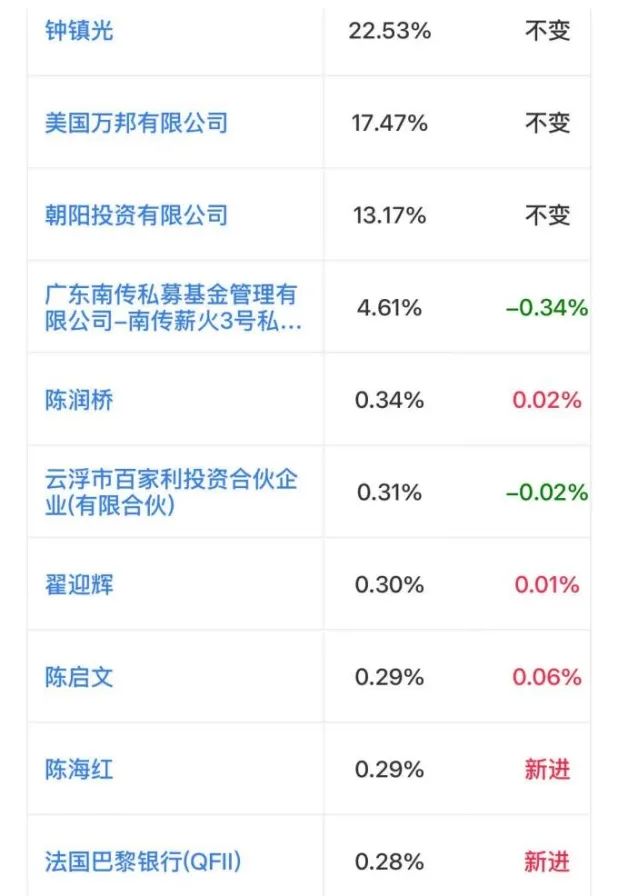This screenshot has width=618, height=896.
Task: Open 云浮市百家利投资合伙企业 details
Action: 172,492
